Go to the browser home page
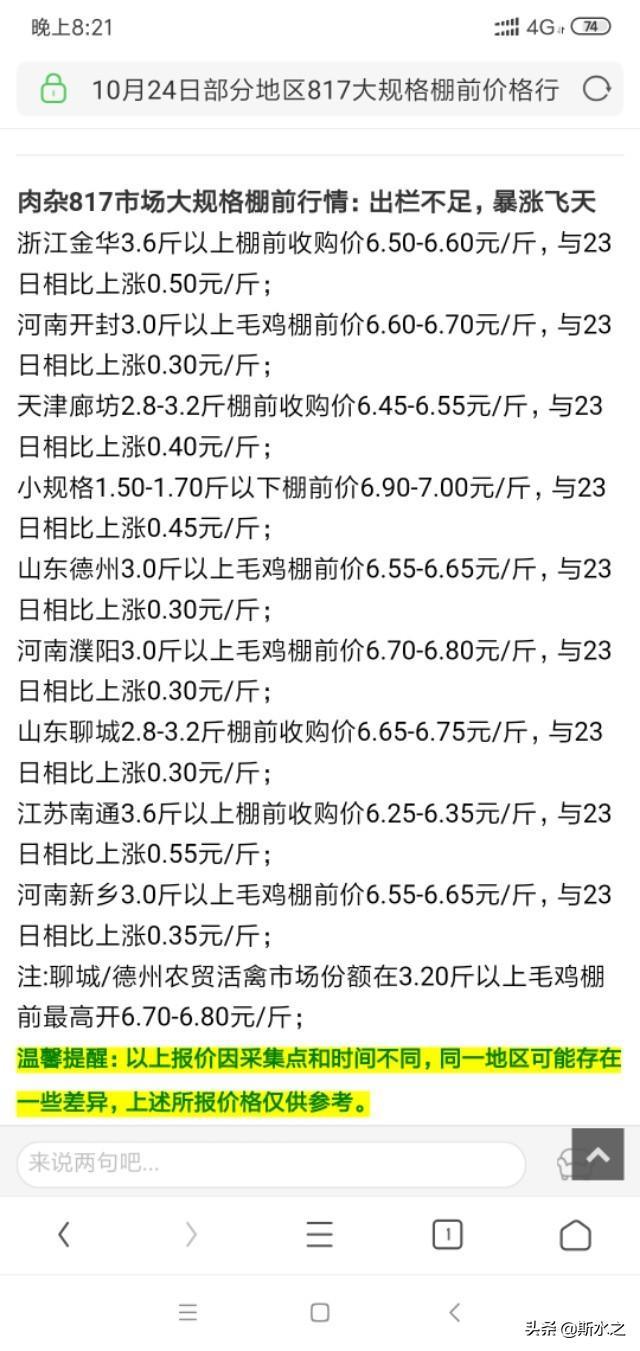This screenshot has width=640, height=1351. tap(575, 1235)
